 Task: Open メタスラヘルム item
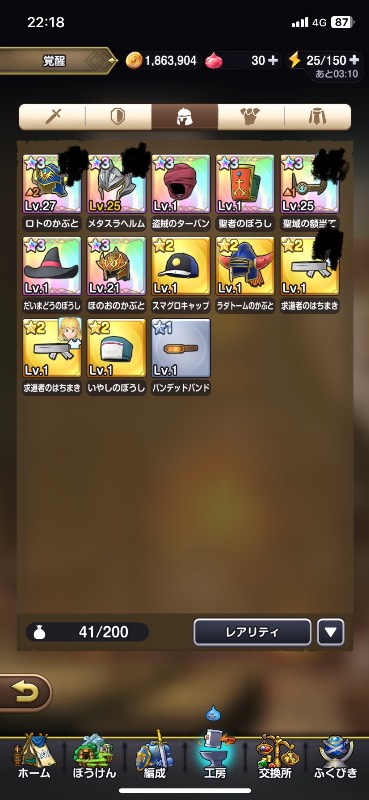(116, 184)
